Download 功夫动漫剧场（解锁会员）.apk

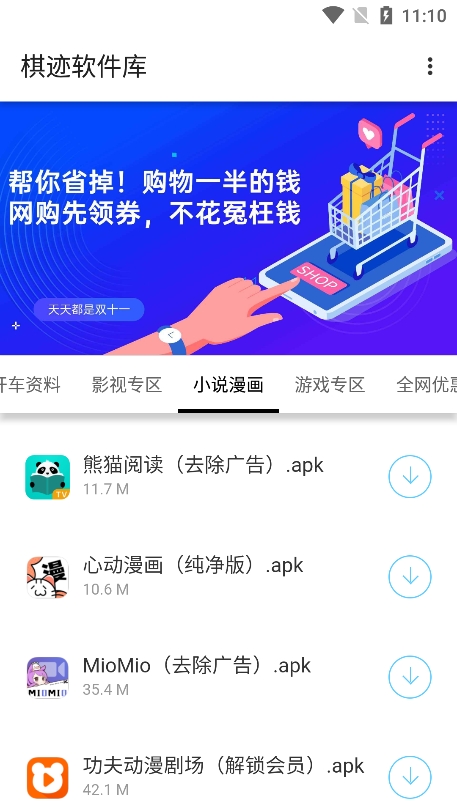pos(410,777)
